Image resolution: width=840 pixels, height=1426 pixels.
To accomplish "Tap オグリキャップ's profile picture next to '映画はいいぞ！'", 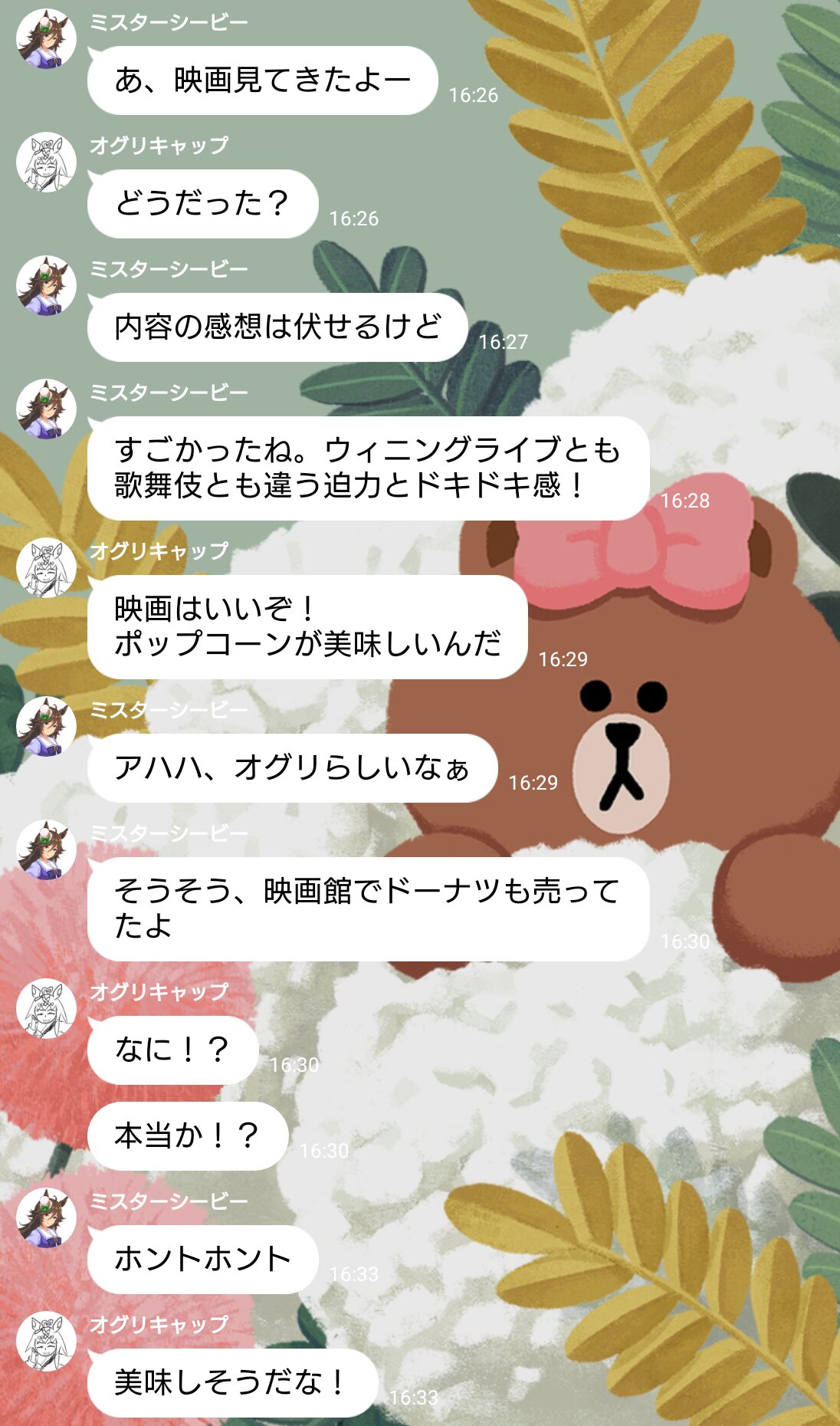I will (46, 567).
